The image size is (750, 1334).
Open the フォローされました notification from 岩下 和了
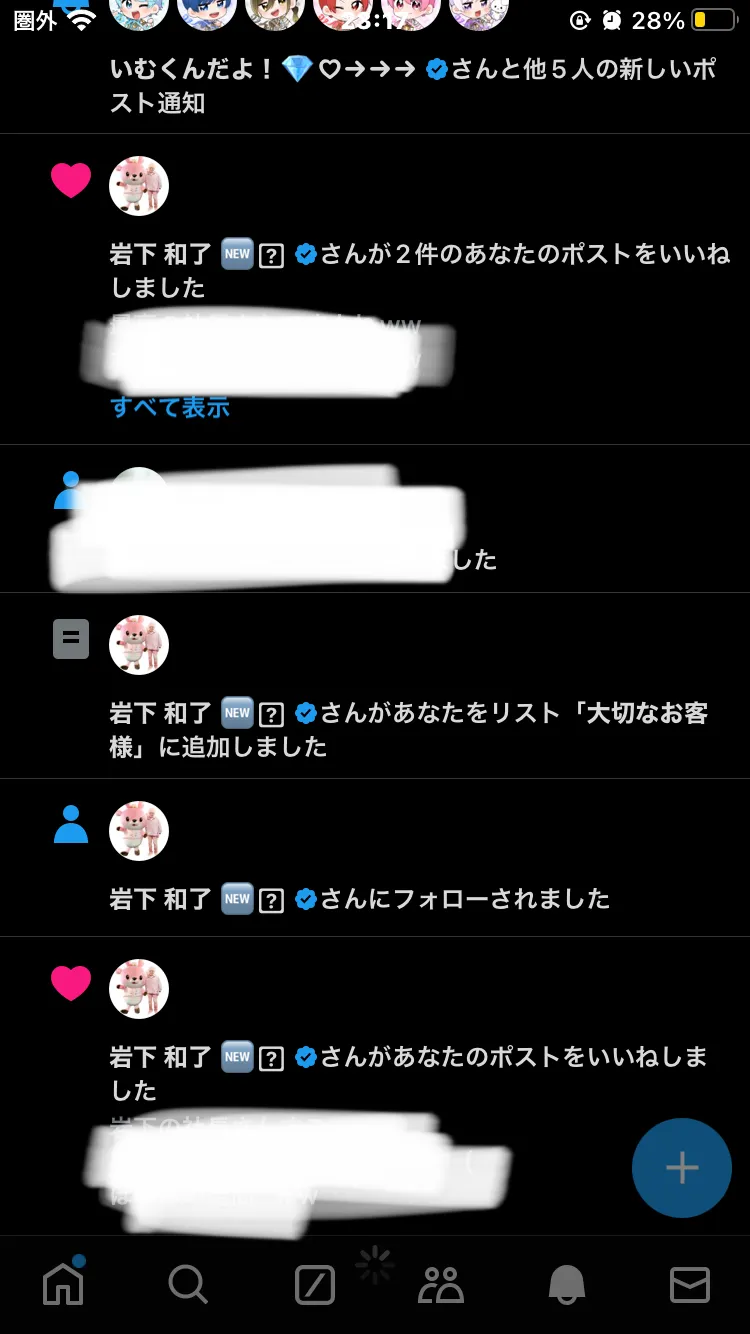(375, 858)
